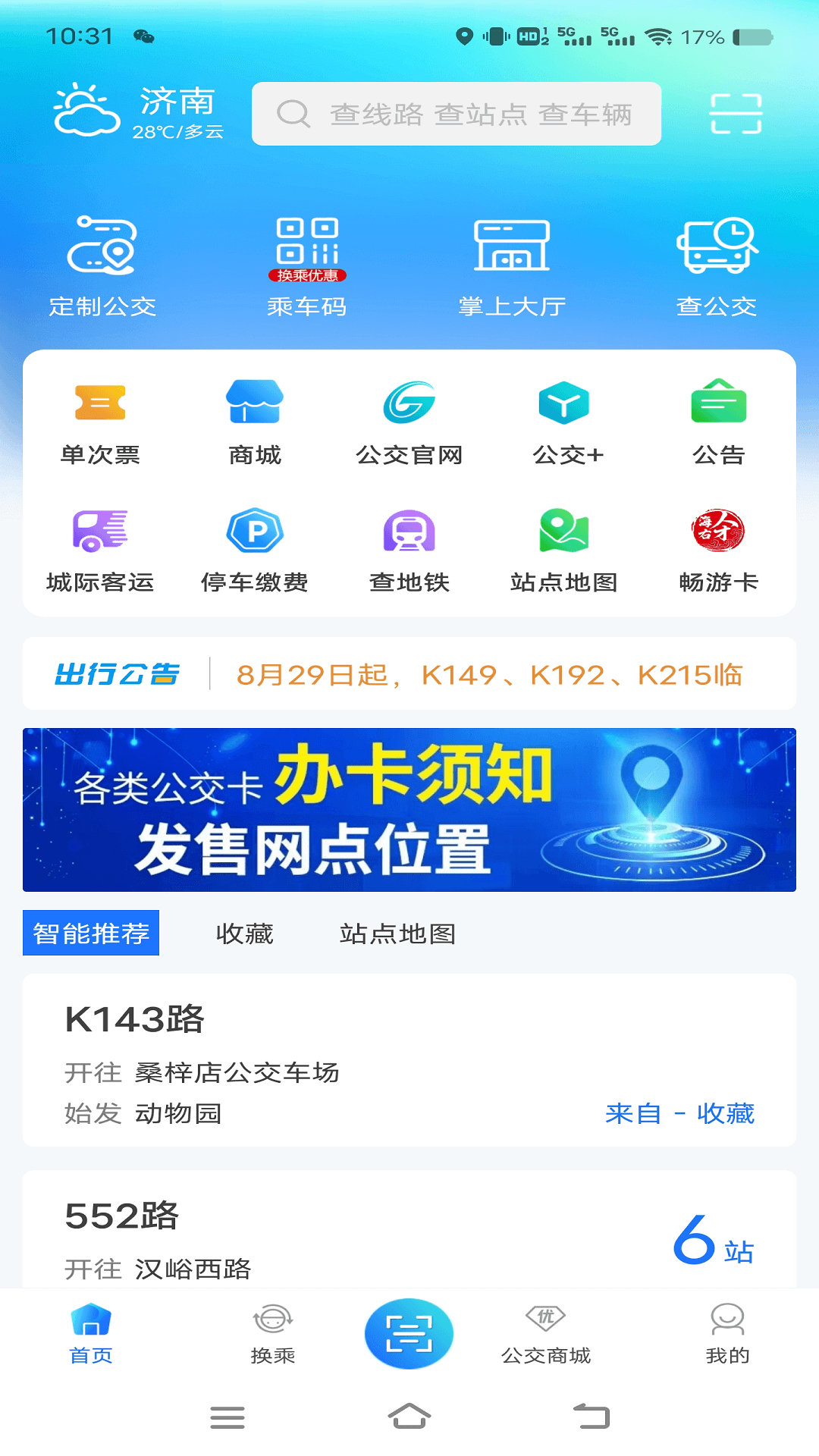Open the 办卡须知 card info banner
819x1456 pixels.
click(x=409, y=809)
